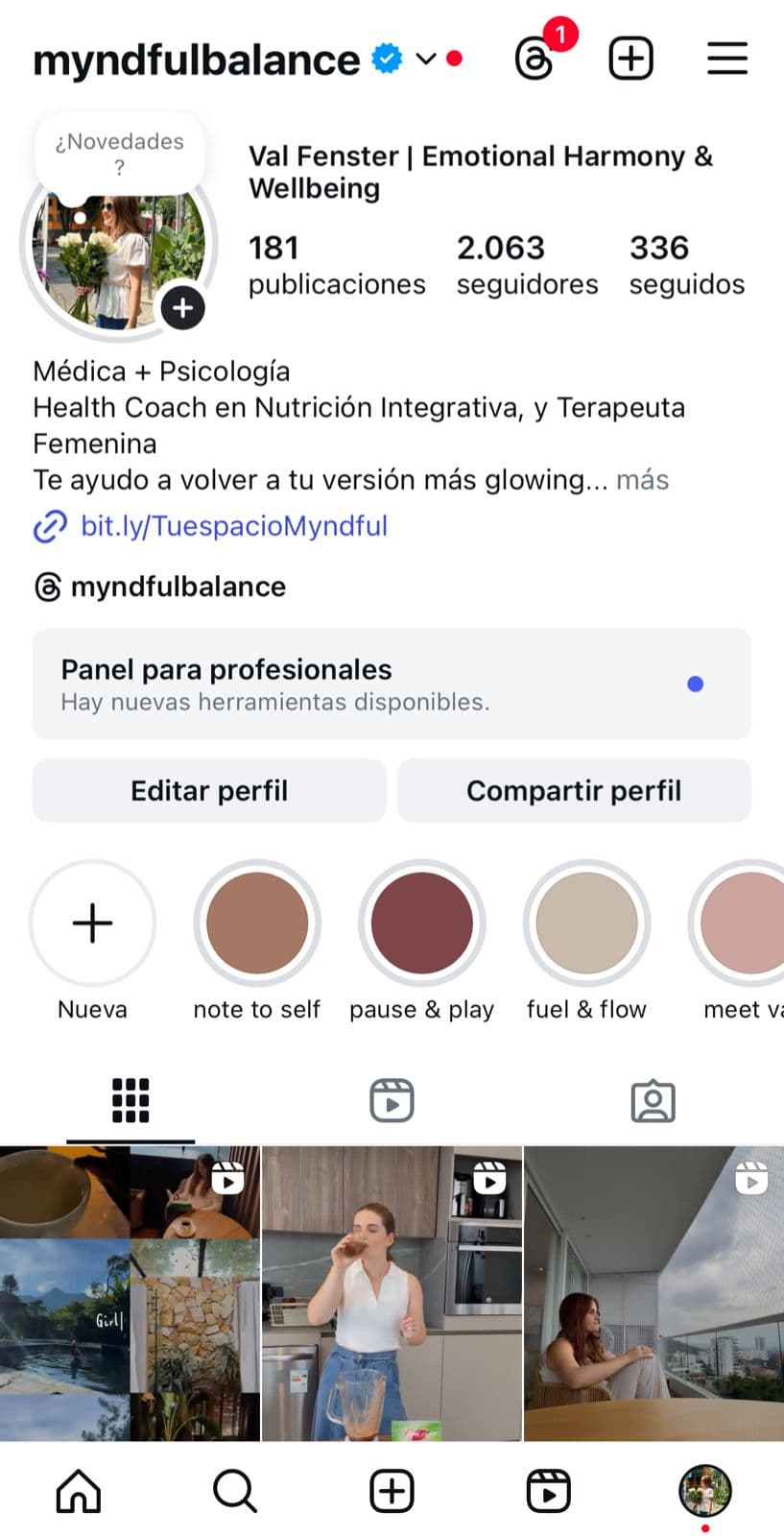Image resolution: width=784 pixels, height=1536 pixels.
Task: Open the bit.ly/TuespacioMyndful link
Action: coord(233,526)
